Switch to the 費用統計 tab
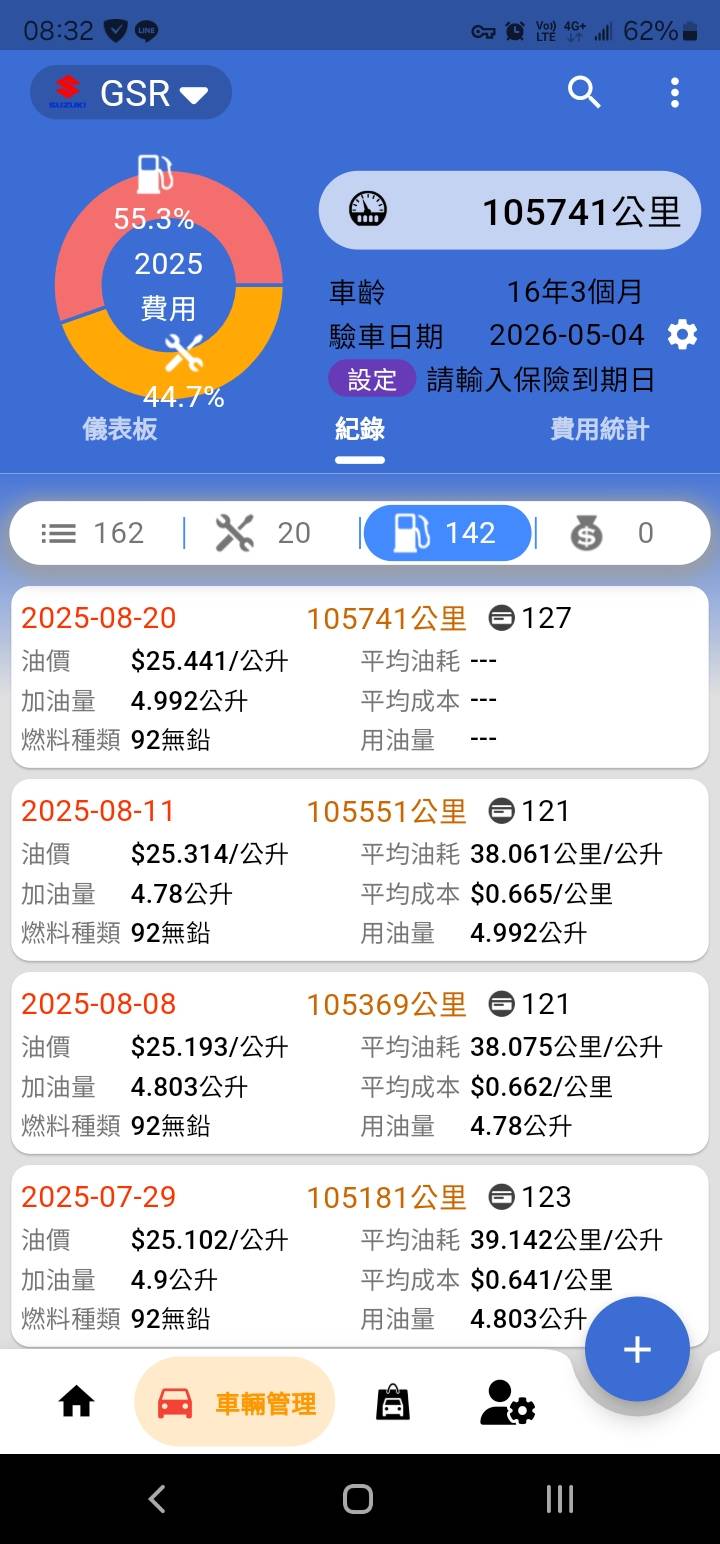Image resolution: width=720 pixels, height=1544 pixels. pyautogui.click(x=599, y=430)
